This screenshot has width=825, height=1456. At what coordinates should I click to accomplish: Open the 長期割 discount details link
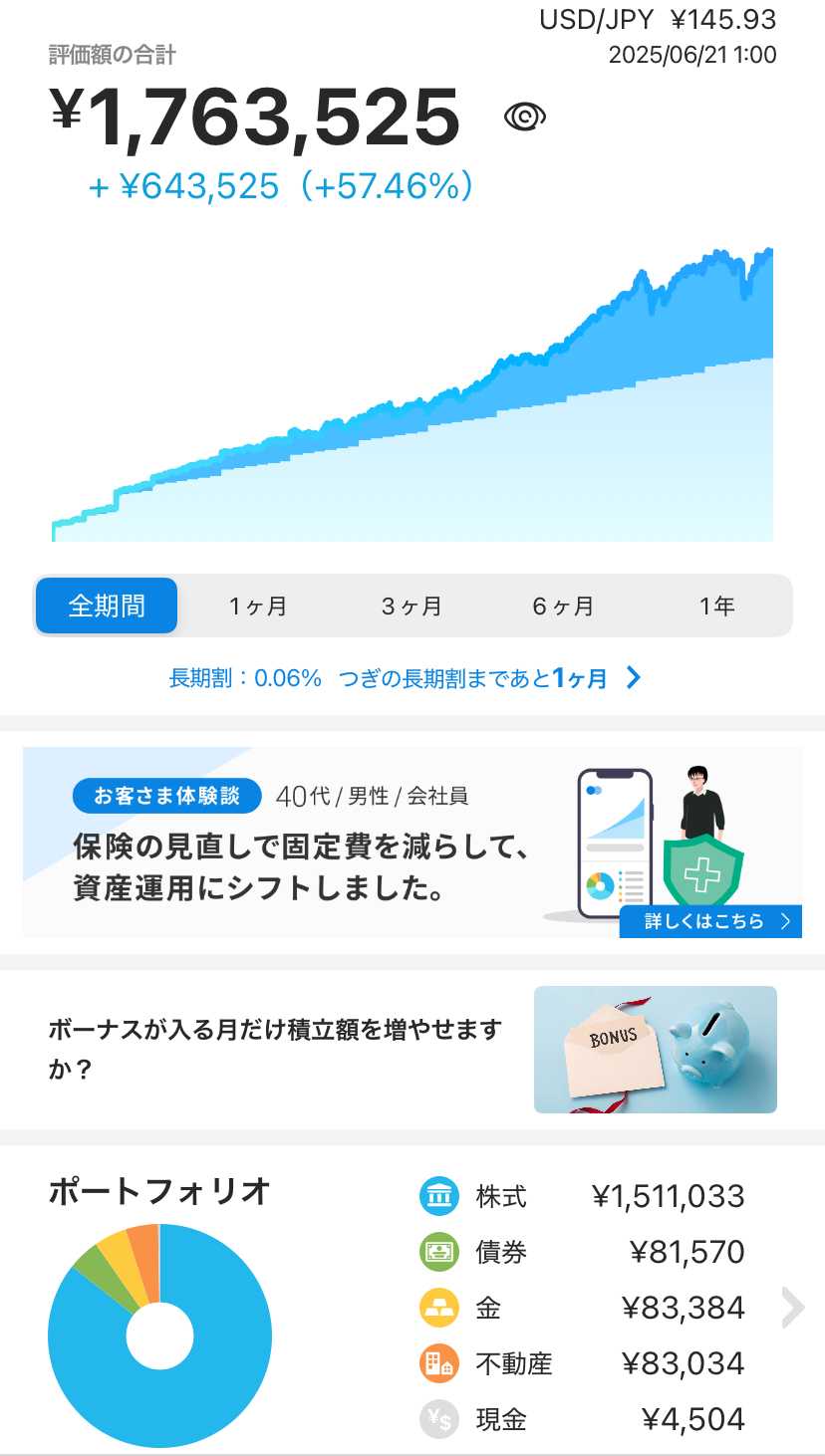click(406, 678)
